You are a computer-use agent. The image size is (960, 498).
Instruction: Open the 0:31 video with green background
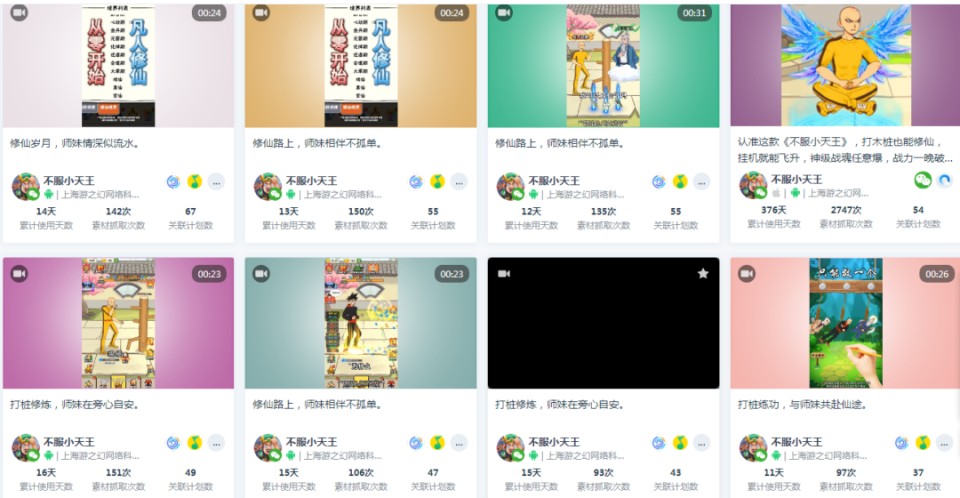point(603,65)
